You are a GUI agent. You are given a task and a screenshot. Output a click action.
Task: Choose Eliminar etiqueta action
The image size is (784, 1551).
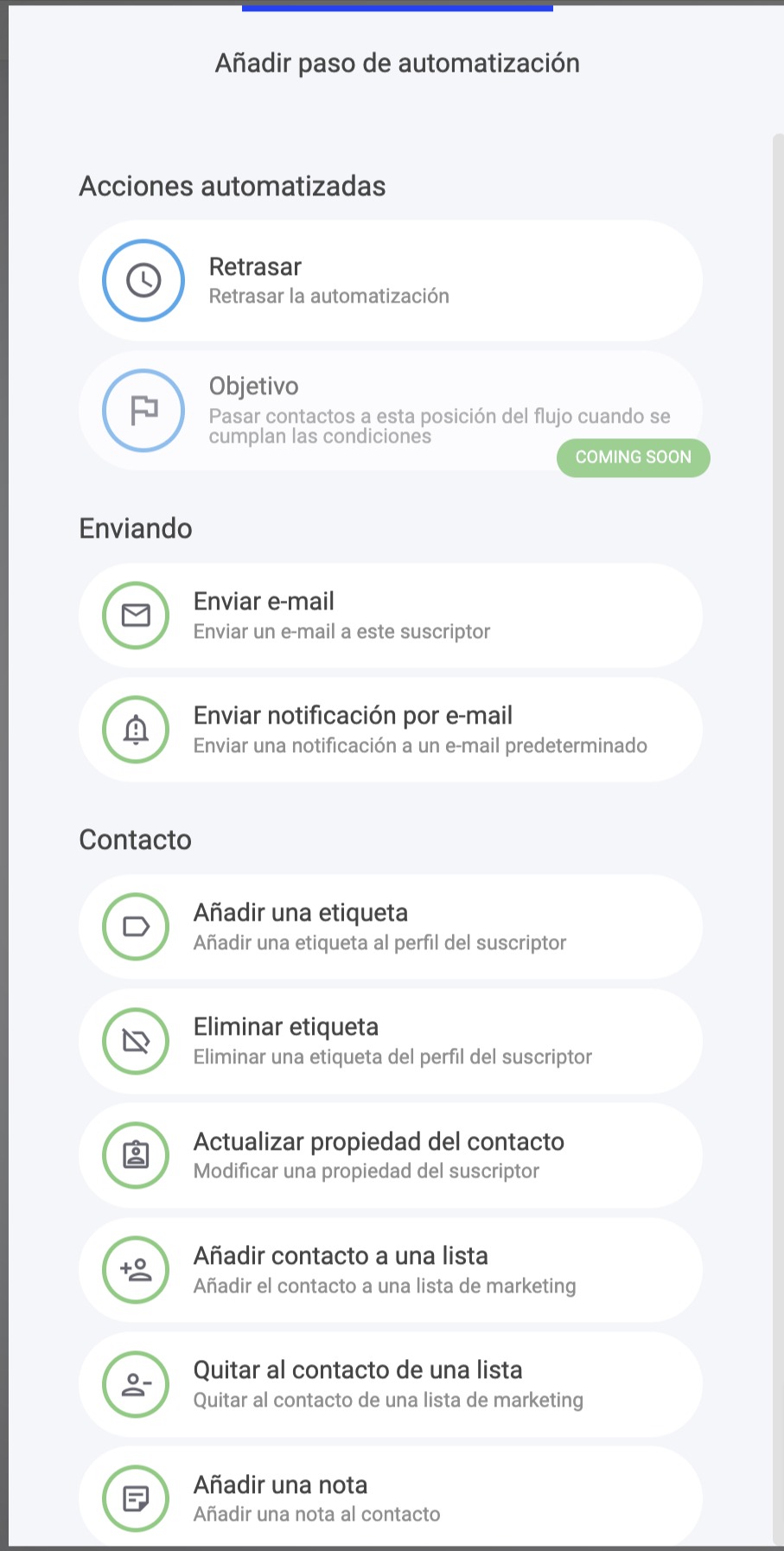389,1041
